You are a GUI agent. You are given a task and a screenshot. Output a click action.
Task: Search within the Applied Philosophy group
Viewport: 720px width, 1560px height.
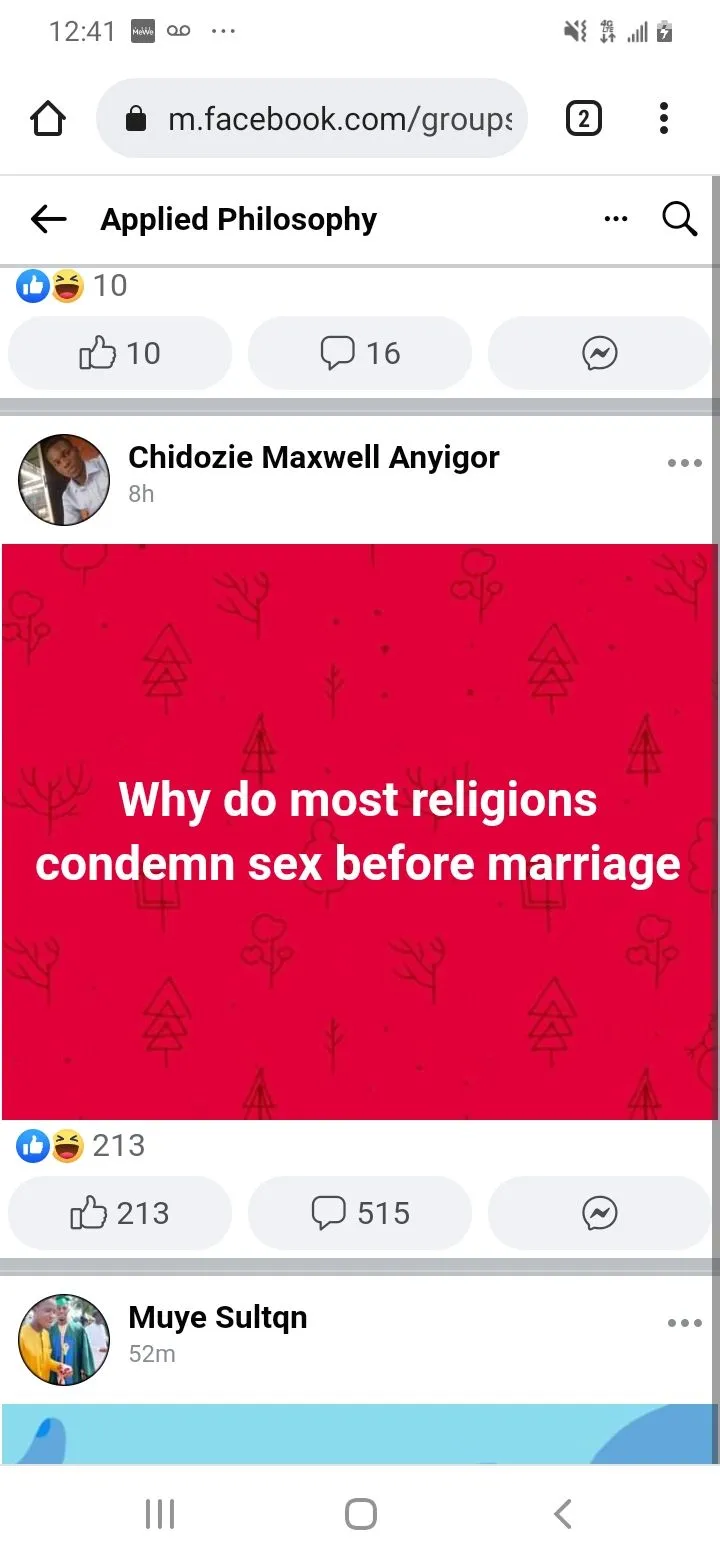680,219
